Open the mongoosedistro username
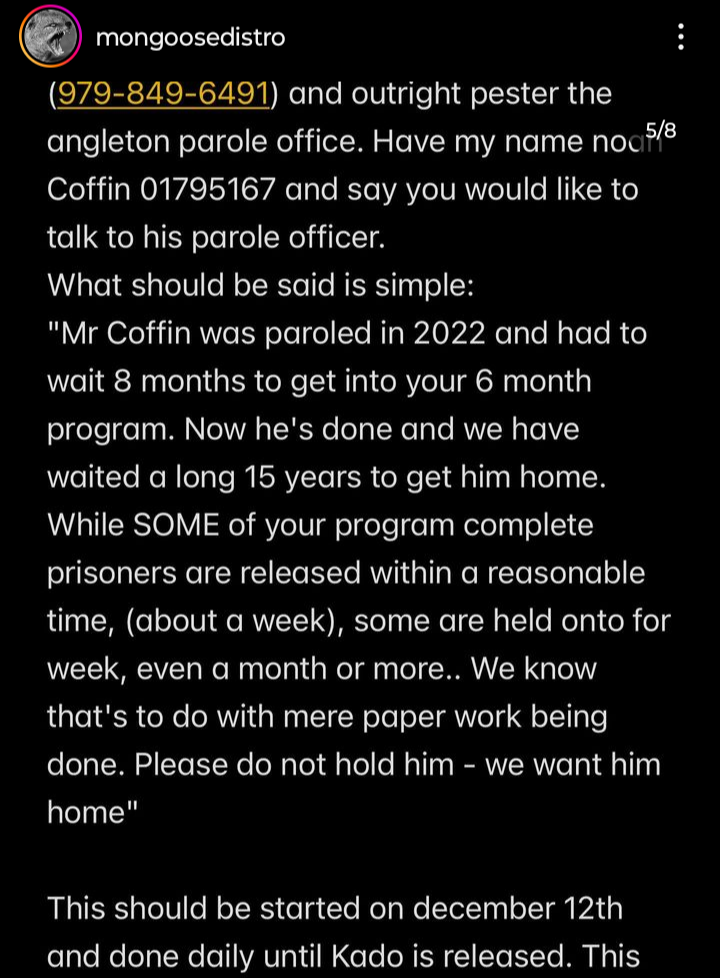The height and width of the screenshot is (978, 720). click(x=190, y=38)
